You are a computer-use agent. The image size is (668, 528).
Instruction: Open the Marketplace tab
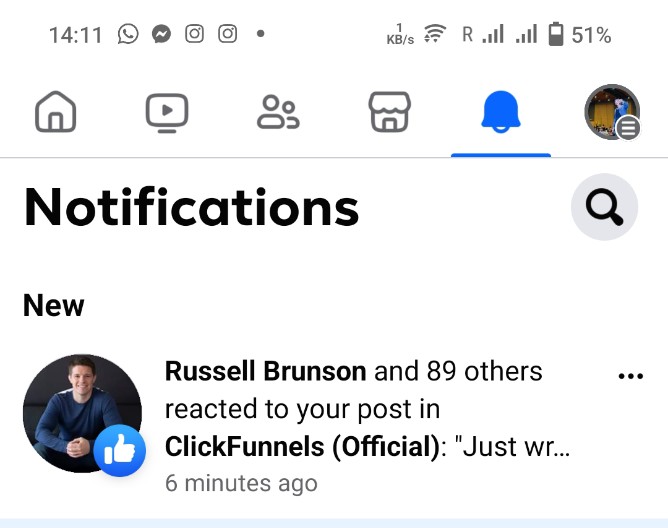click(390, 112)
